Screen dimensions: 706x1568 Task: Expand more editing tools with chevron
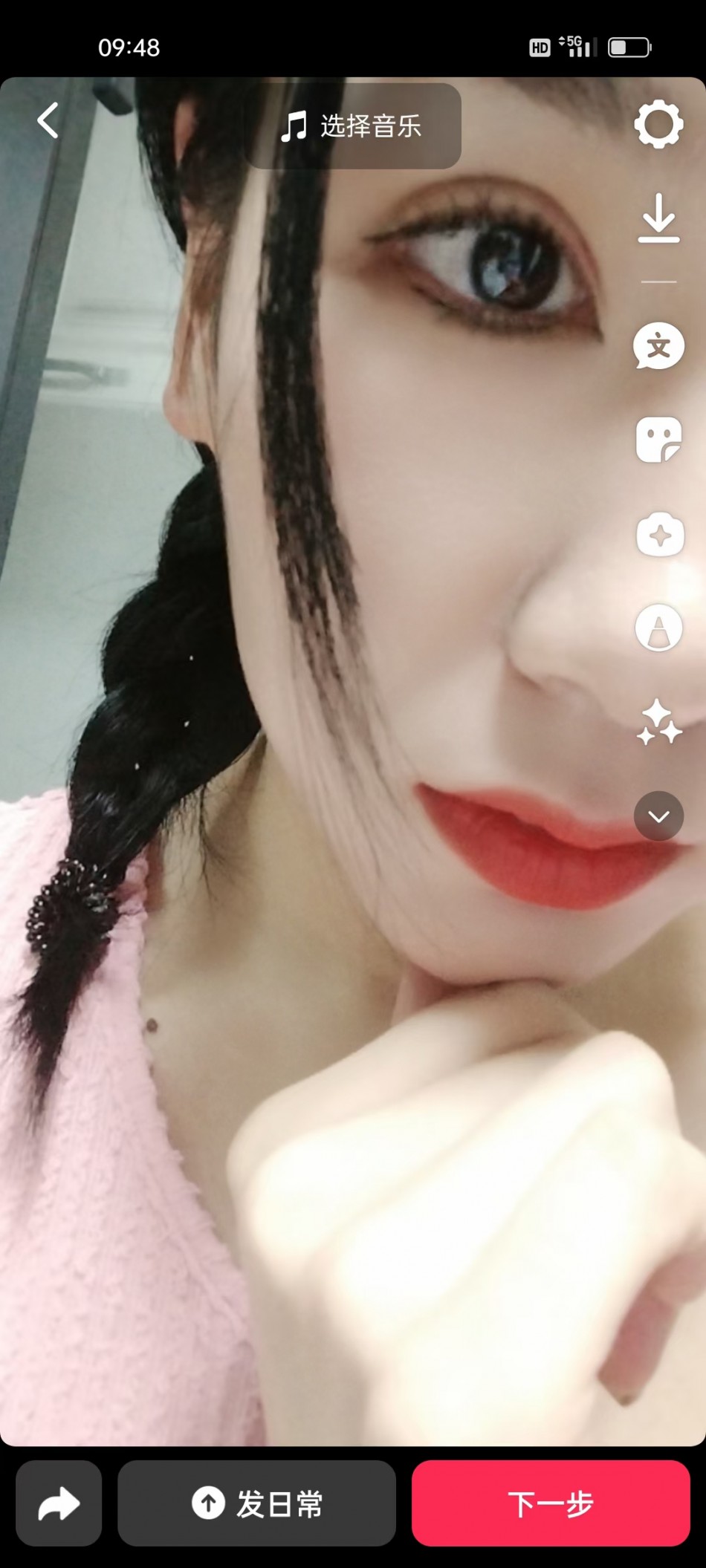click(658, 816)
